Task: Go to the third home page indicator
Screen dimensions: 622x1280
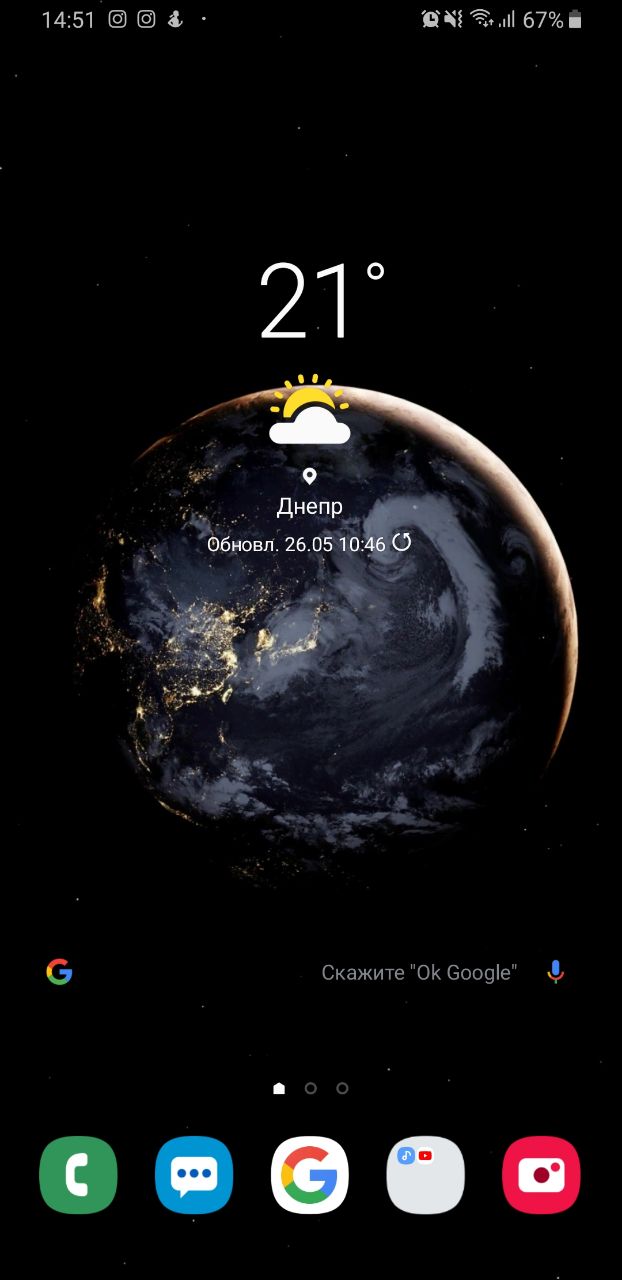Action: pos(343,1088)
